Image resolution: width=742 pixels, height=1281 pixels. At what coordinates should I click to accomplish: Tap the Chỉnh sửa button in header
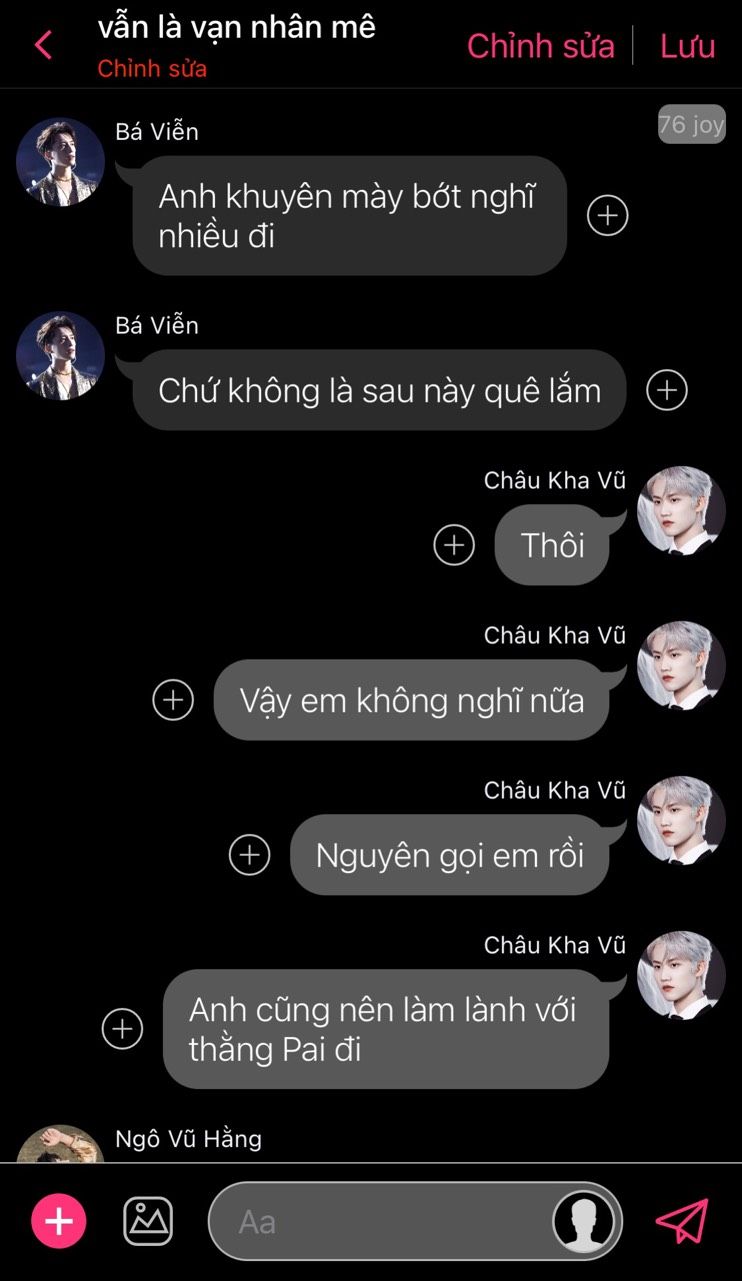point(541,46)
